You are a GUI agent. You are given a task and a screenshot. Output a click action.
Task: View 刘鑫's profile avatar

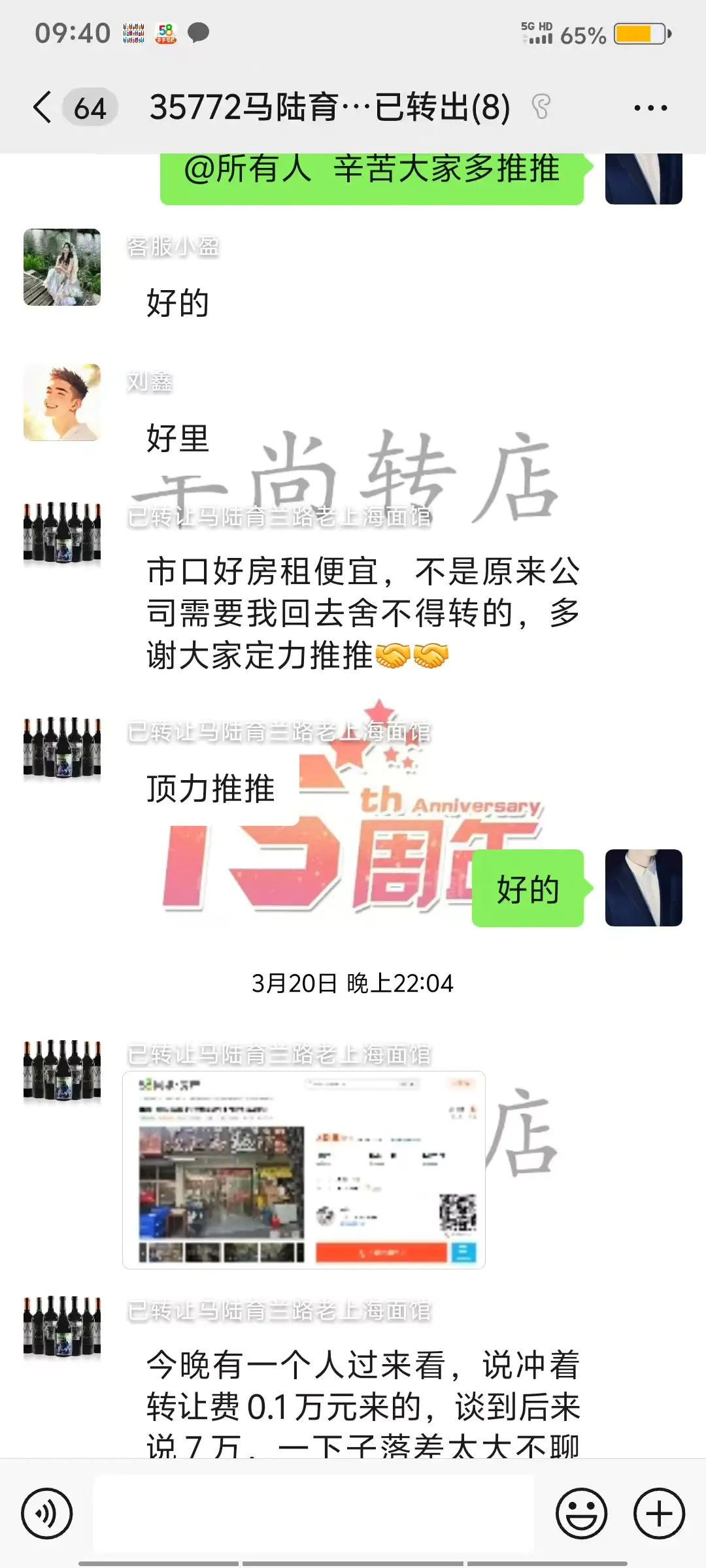pos(62,402)
